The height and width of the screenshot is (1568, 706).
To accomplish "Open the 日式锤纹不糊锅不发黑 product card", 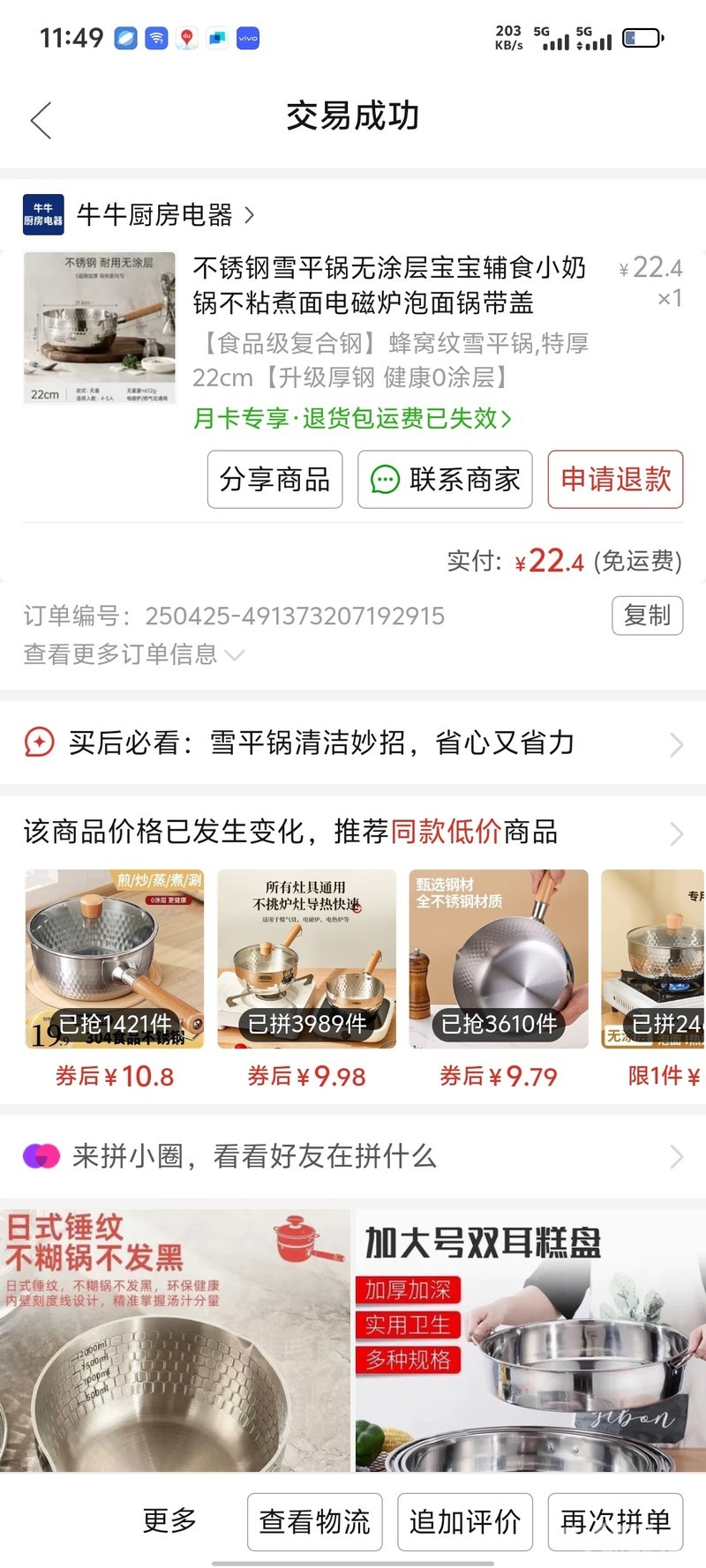I will [x=175, y=1340].
